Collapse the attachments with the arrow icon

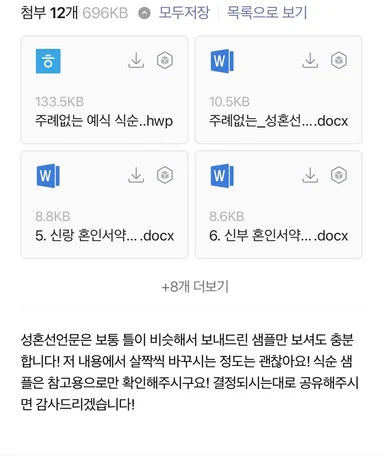pyautogui.click(x=144, y=13)
